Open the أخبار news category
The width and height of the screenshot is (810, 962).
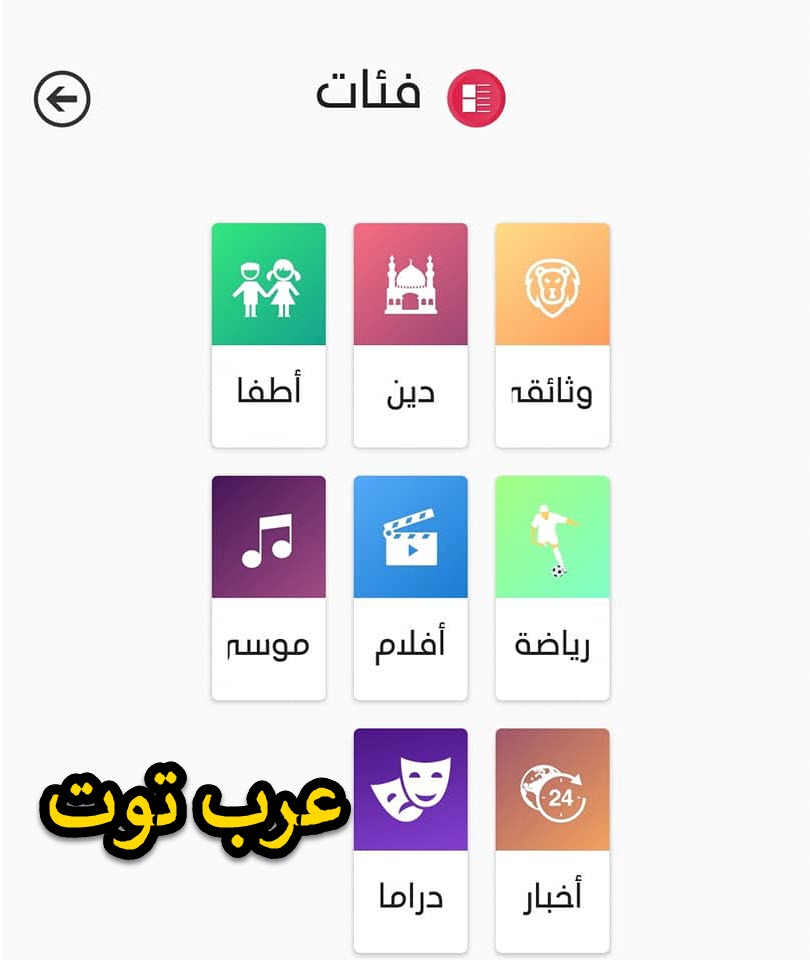552,840
